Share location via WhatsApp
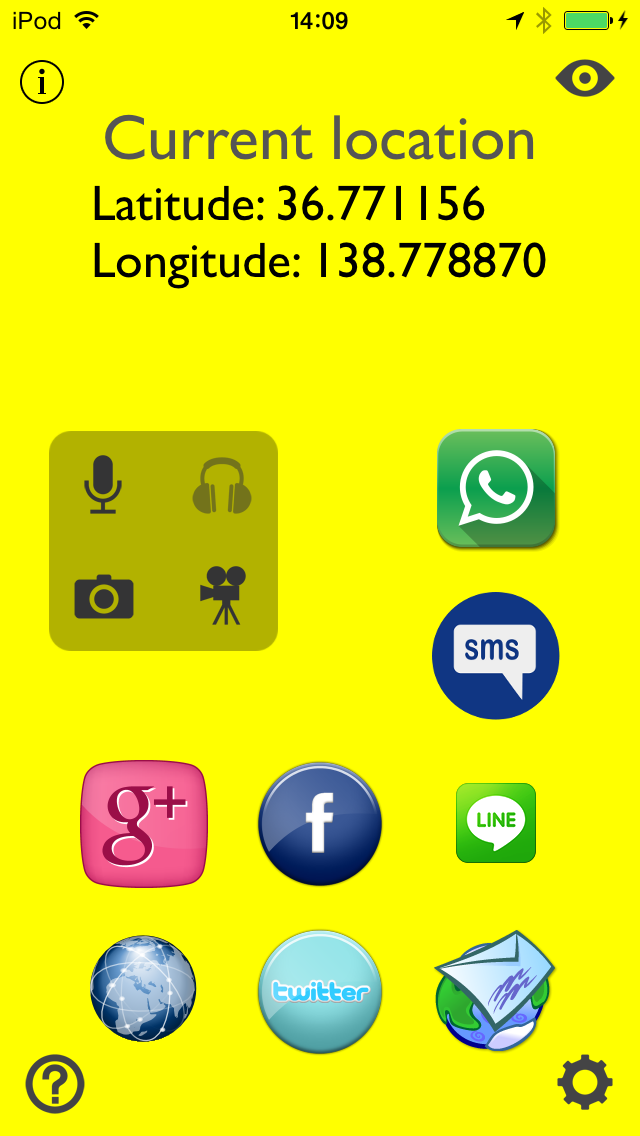640x1136 pixels. pyautogui.click(x=496, y=489)
